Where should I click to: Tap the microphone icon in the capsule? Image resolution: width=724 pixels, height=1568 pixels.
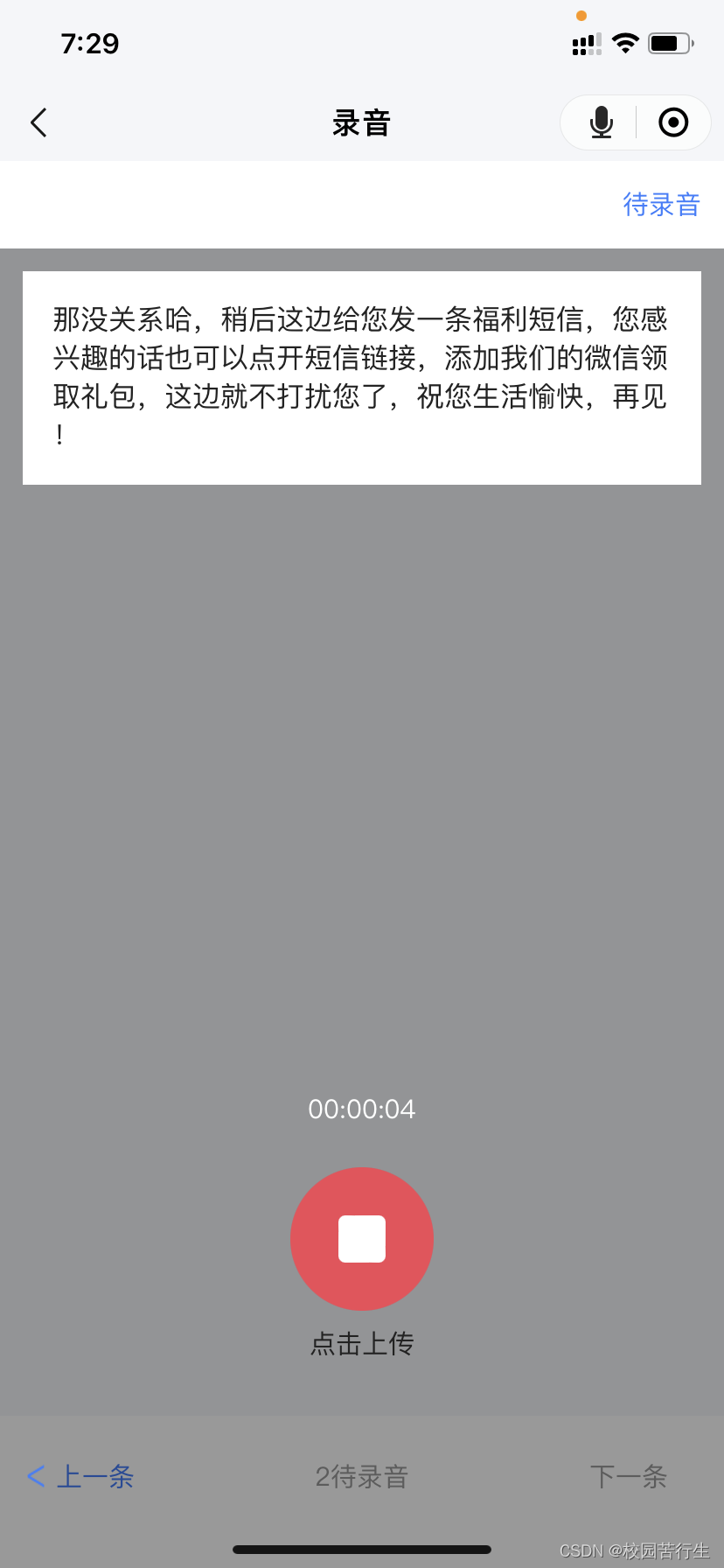coord(601,122)
